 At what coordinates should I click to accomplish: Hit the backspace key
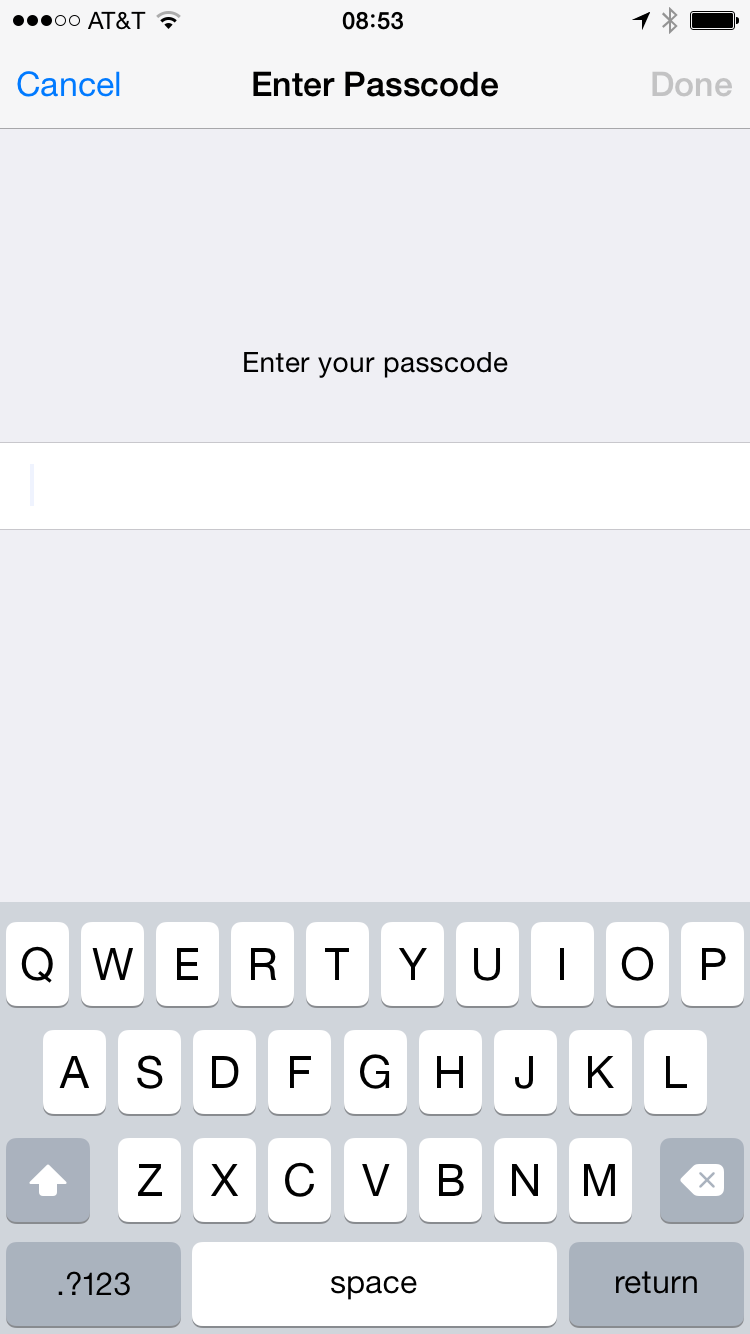pos(702,1180)
